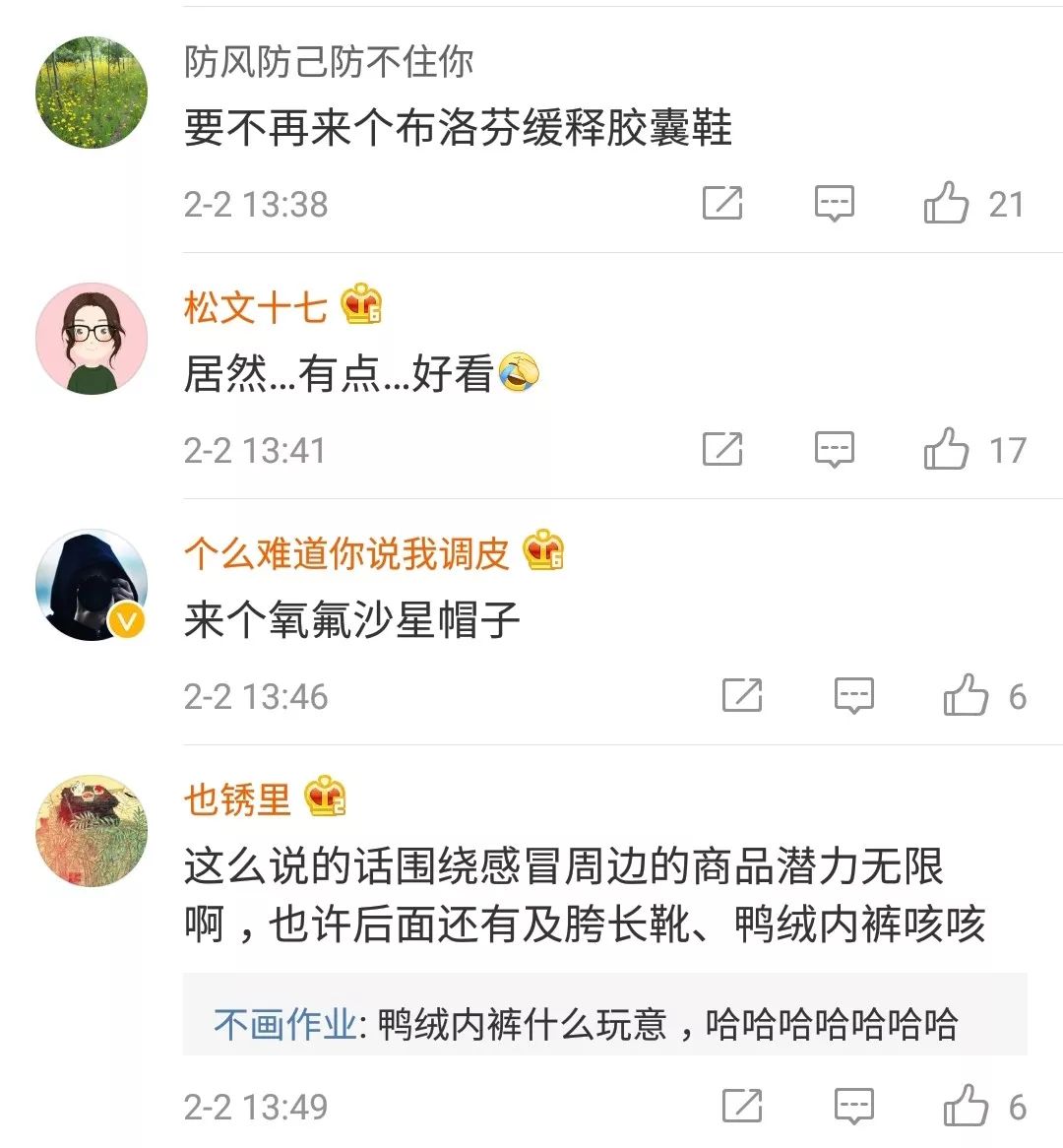
Task: Repost the comment by 防风防己防不住你
Action: (x=722, y=204)
